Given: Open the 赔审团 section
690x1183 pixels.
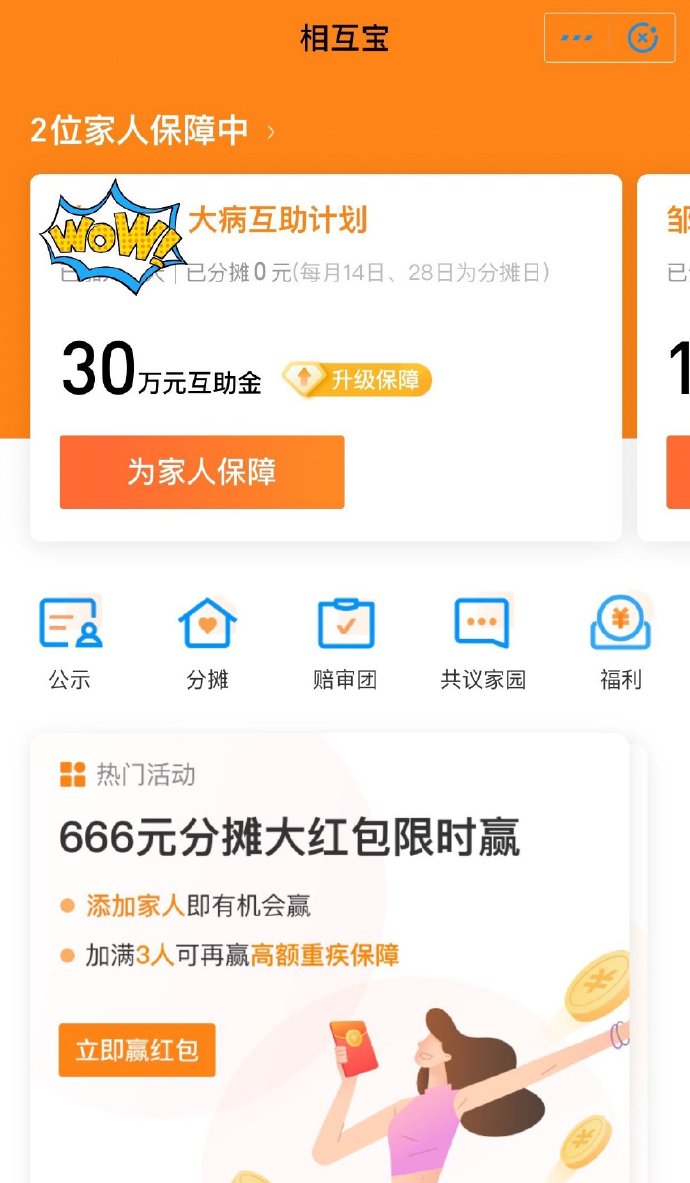Looking at the screenshot, I should pyautogui.click(x=345, y=643).
